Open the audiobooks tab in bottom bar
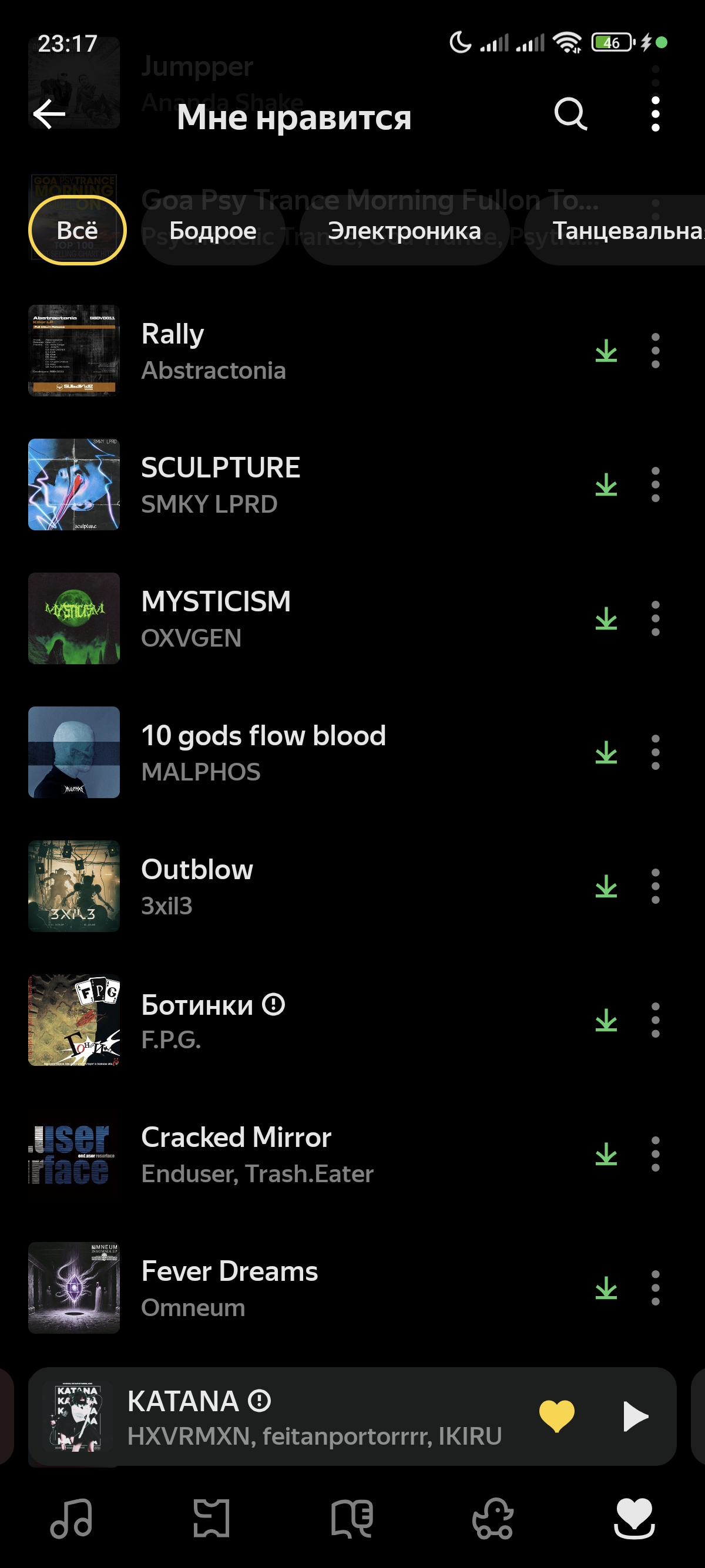Viewport: 705px width, 1568px height. click(352, 1519)
